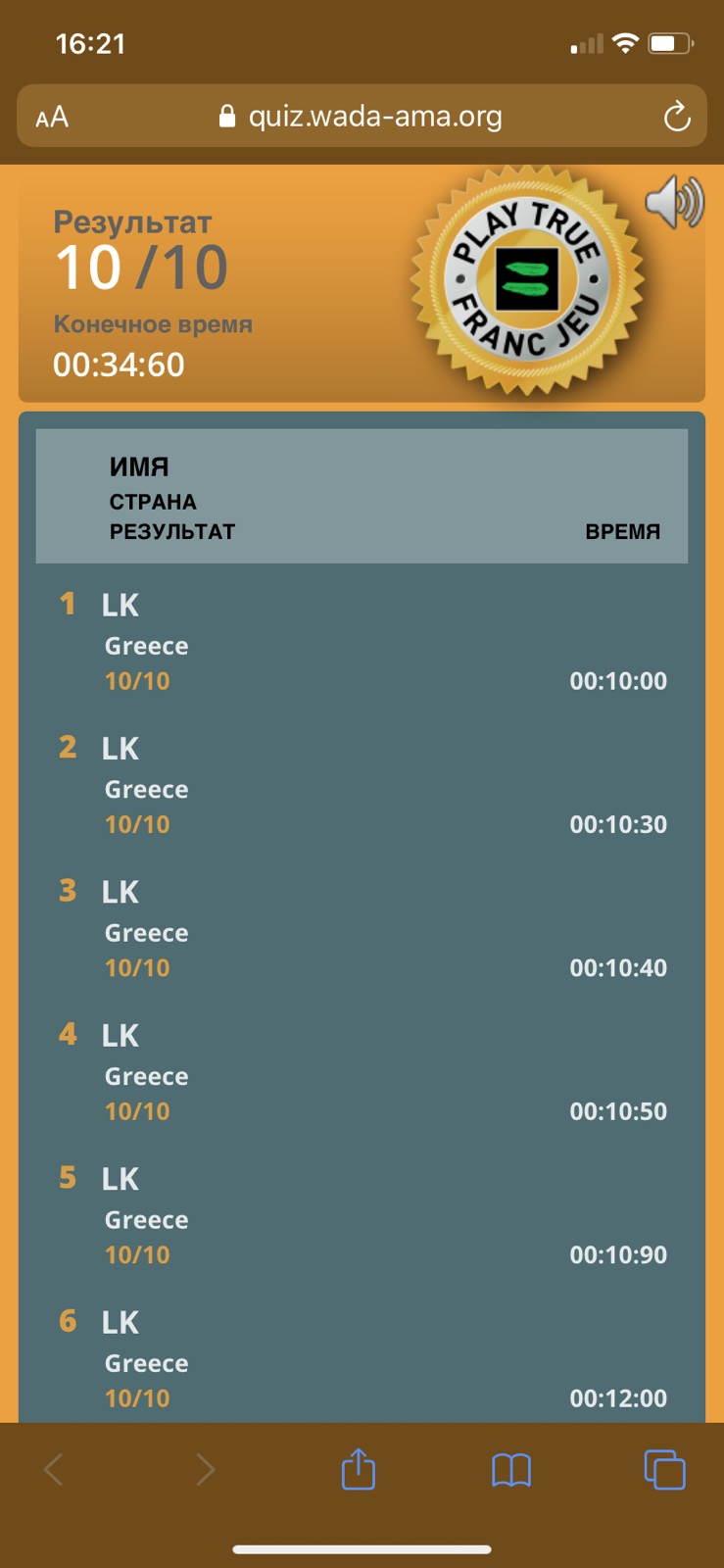Open the Safari share sheet
The width and height of the screenshot is (724, 1568).
[x=359, y=1468]
